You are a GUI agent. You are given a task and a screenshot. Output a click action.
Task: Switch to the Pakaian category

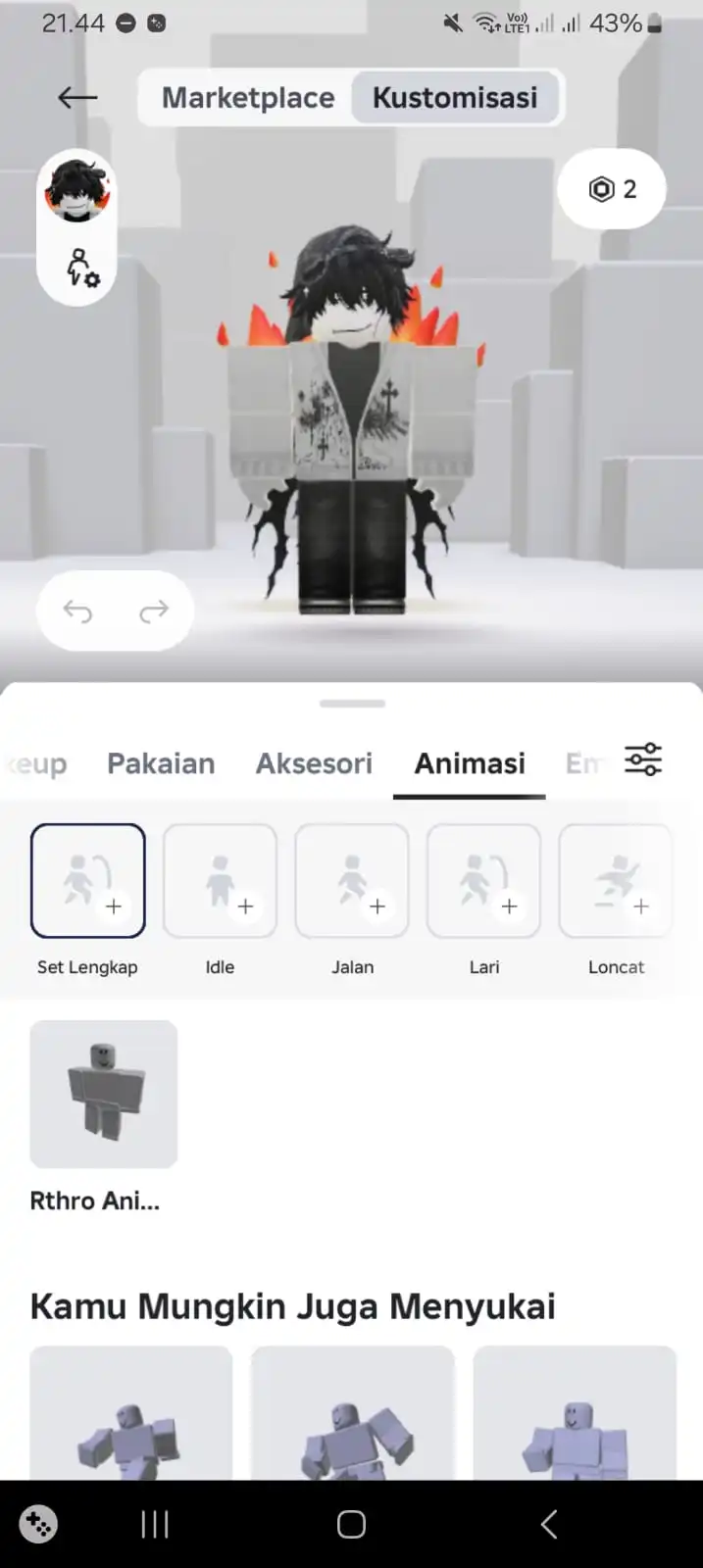tap(161, 763)
